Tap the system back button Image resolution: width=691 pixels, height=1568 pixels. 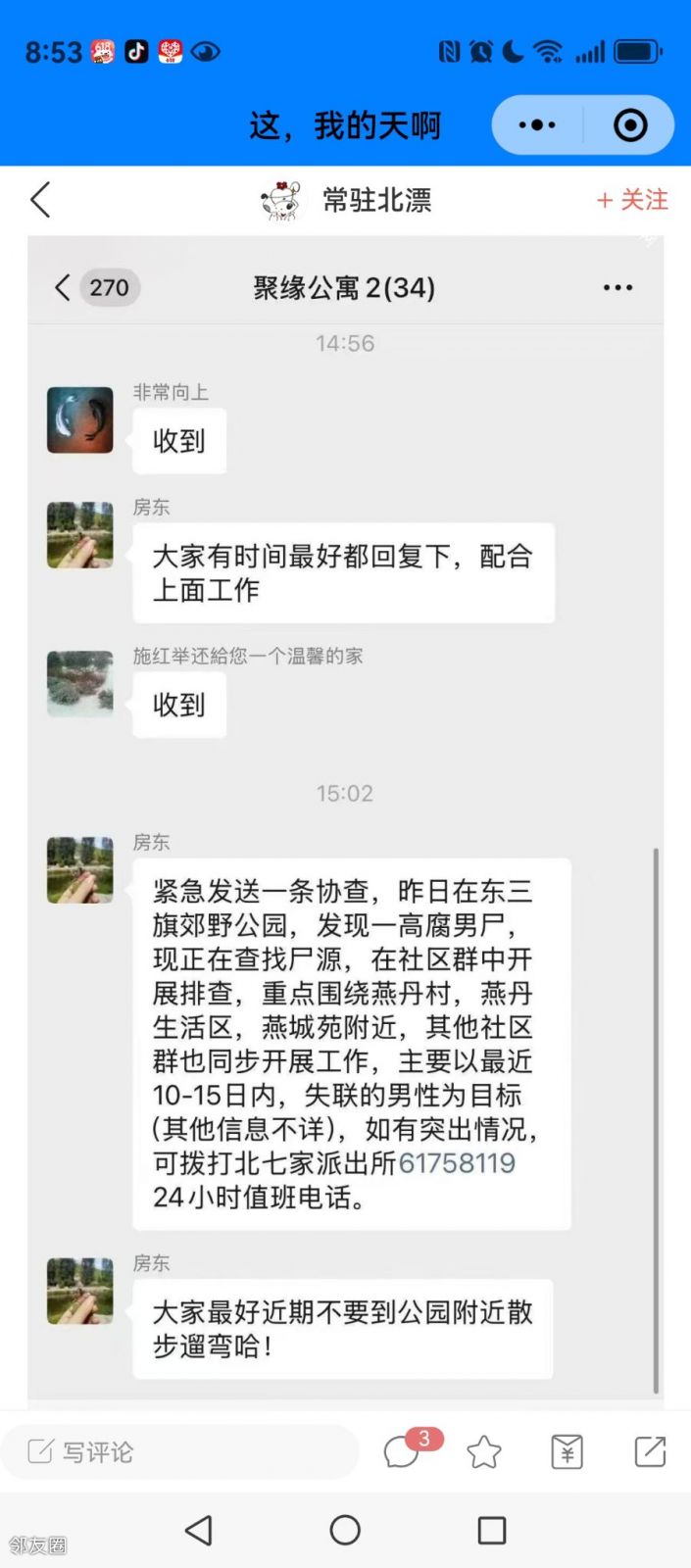tap(199, 1530)
